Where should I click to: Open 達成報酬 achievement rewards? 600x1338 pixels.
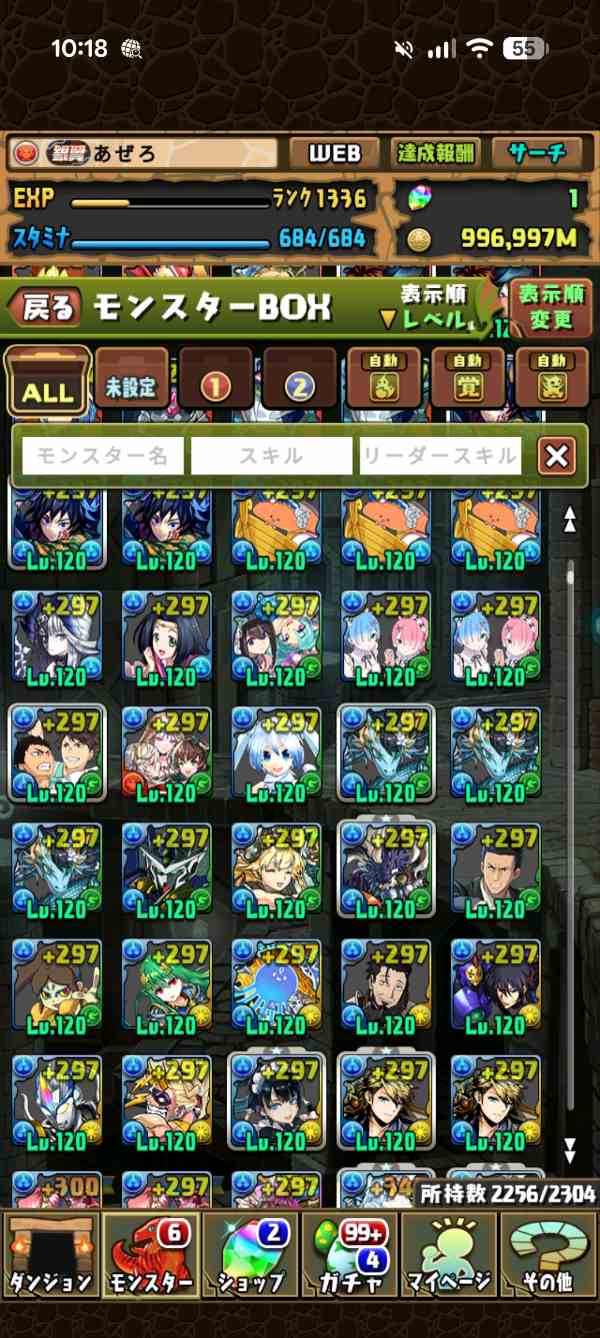coord(437,153)
